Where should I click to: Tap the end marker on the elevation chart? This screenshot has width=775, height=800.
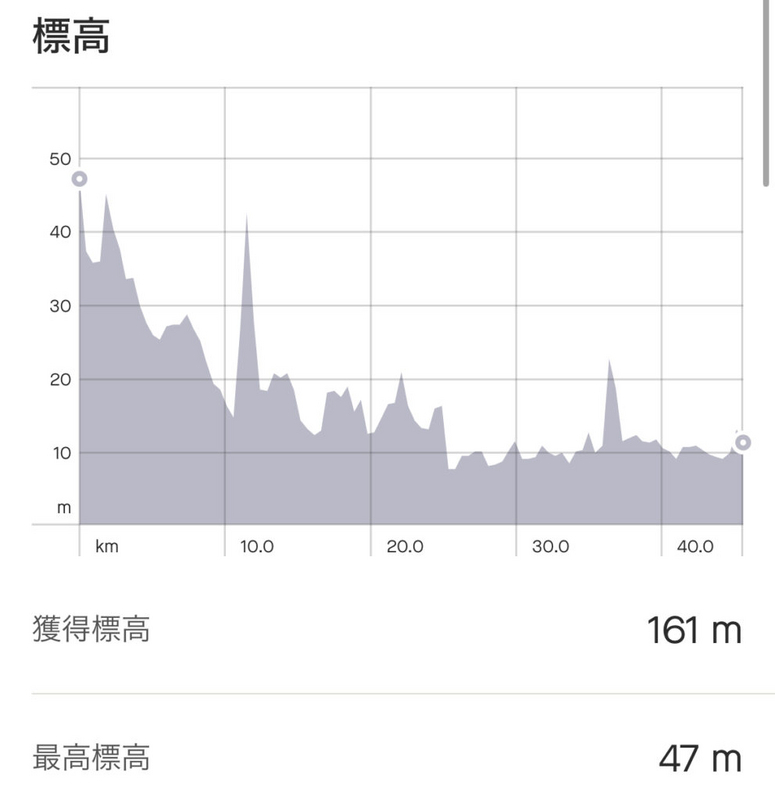pyautogui.click(x=742, y=442)
